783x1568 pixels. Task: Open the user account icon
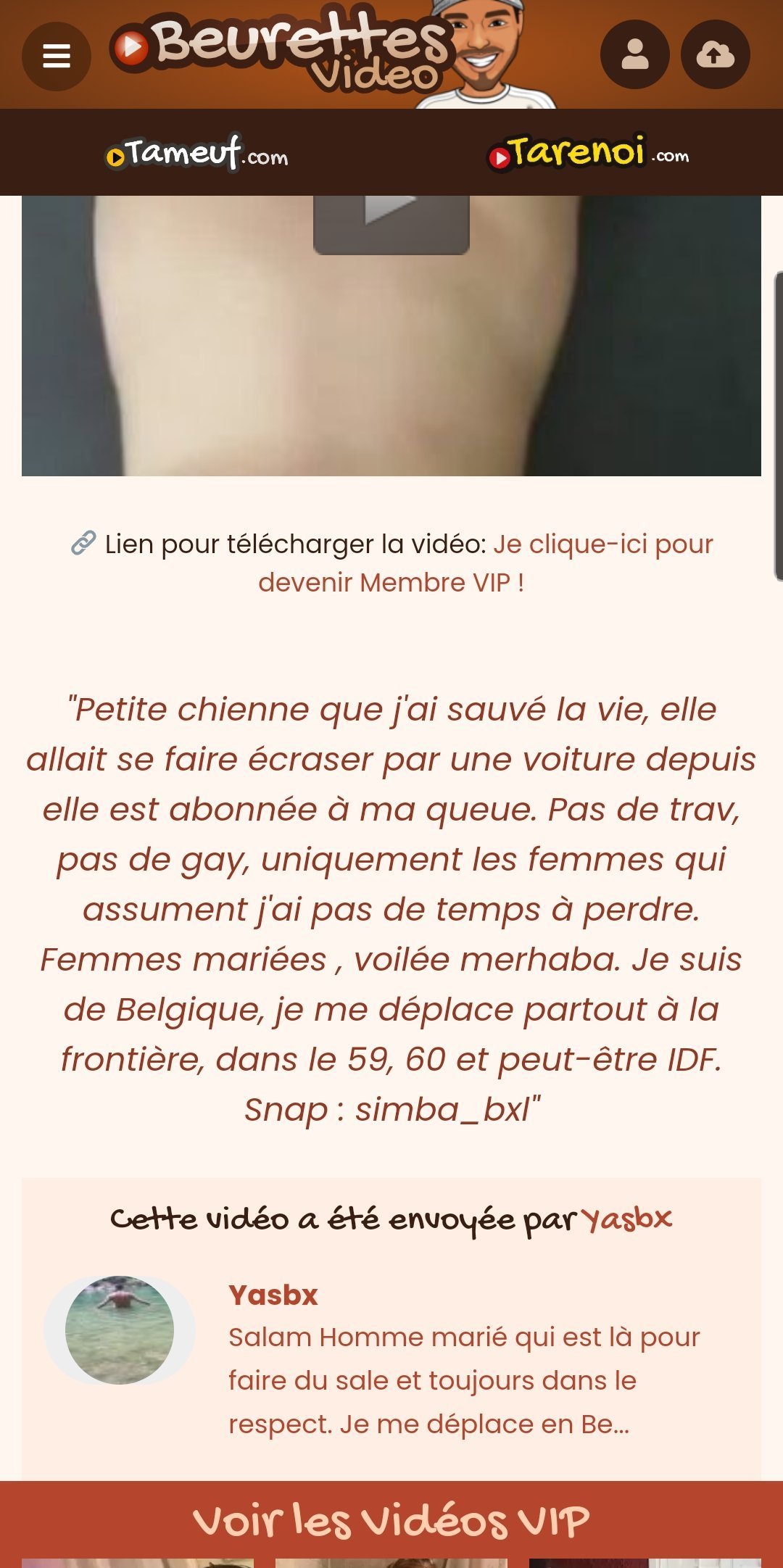click(x=634, y=55)
